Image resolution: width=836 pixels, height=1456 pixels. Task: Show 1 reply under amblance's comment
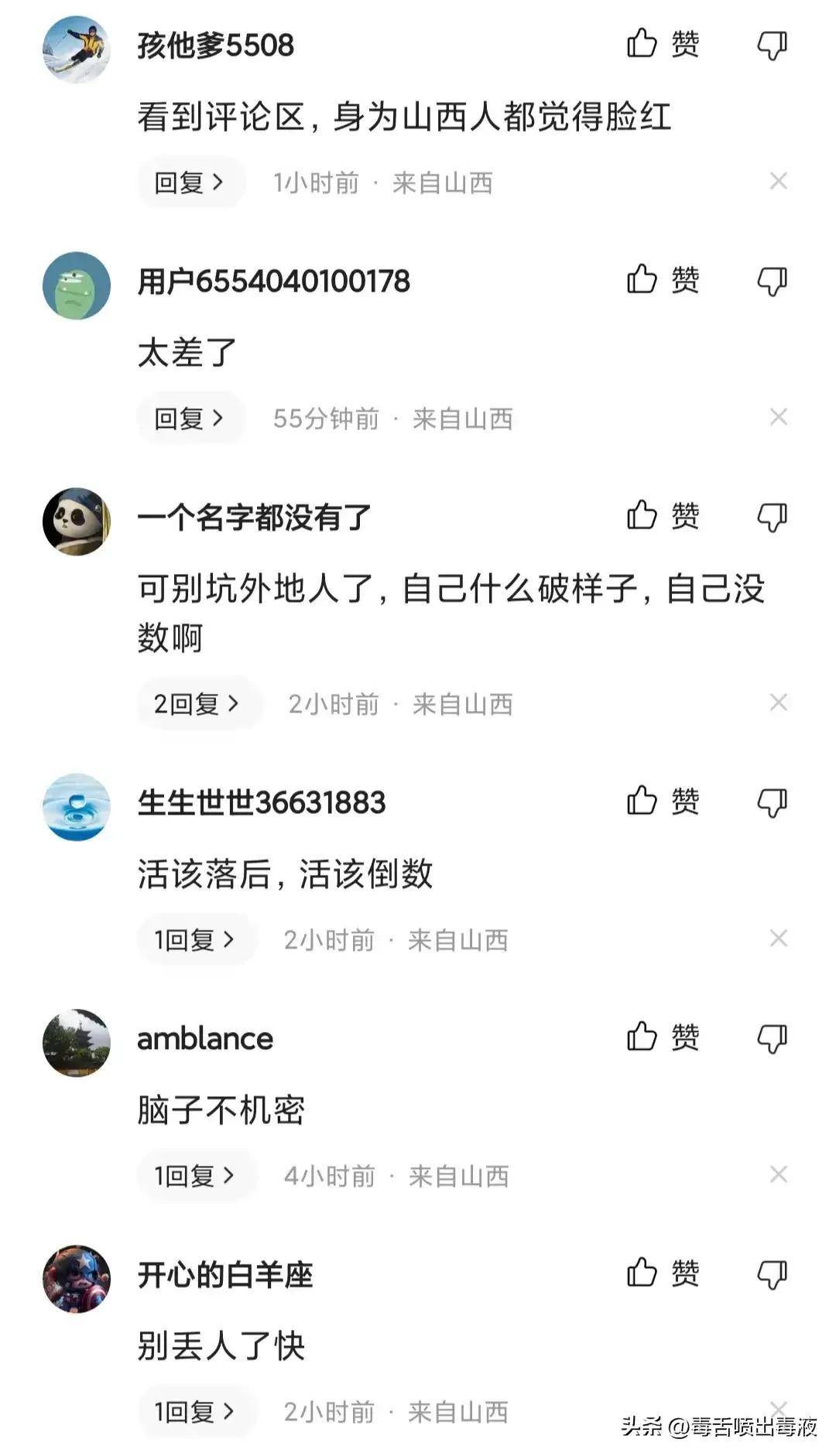(x=195, y=1176)
